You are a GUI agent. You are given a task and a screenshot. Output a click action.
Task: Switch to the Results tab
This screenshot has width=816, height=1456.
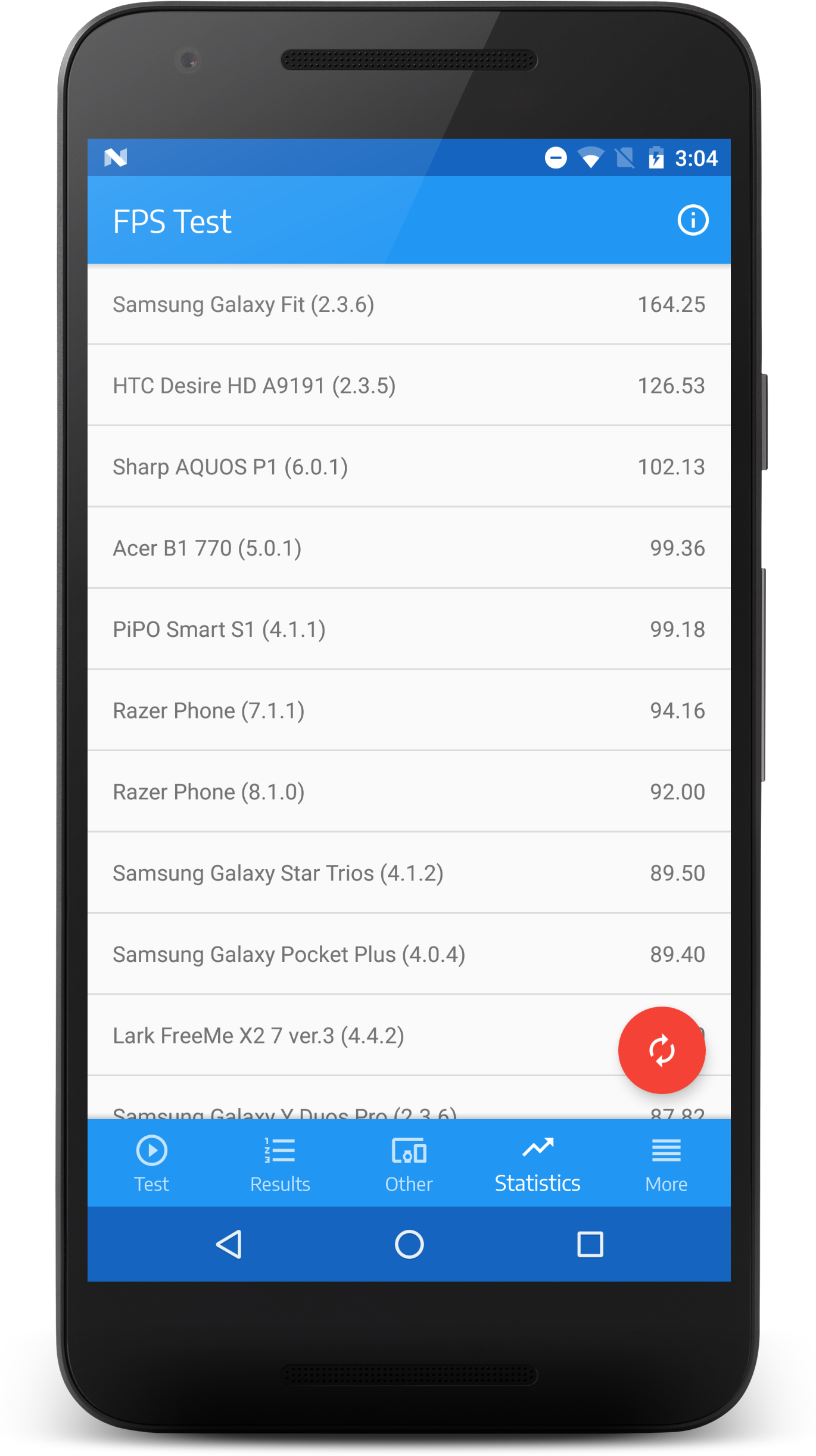click(x=280, y=1164)
